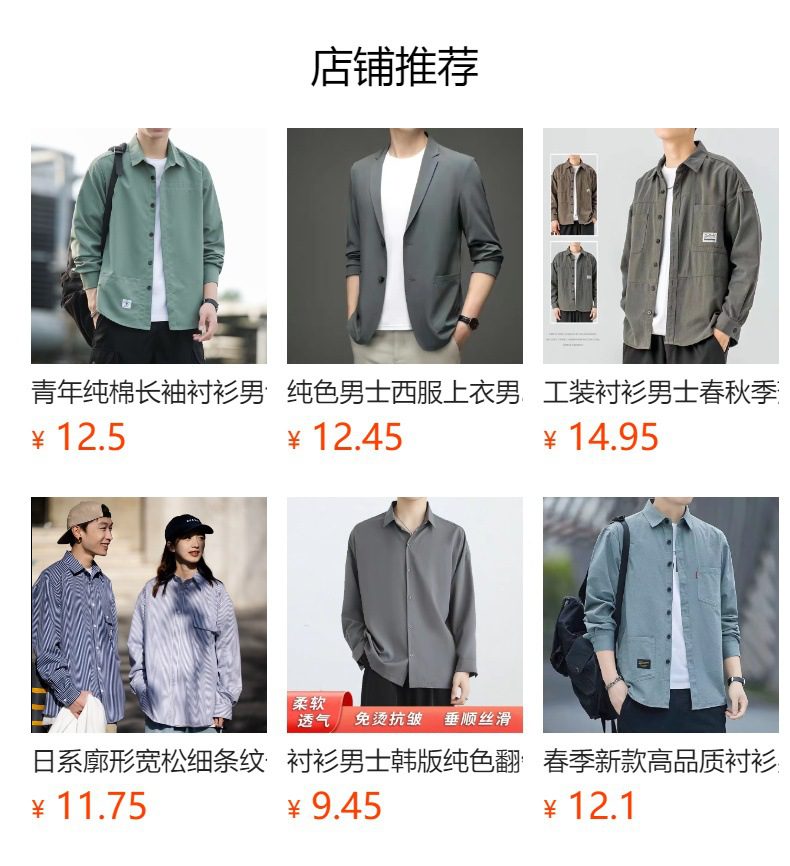Open the 工装衬衫男士春秋季 product card

[660, 246]
